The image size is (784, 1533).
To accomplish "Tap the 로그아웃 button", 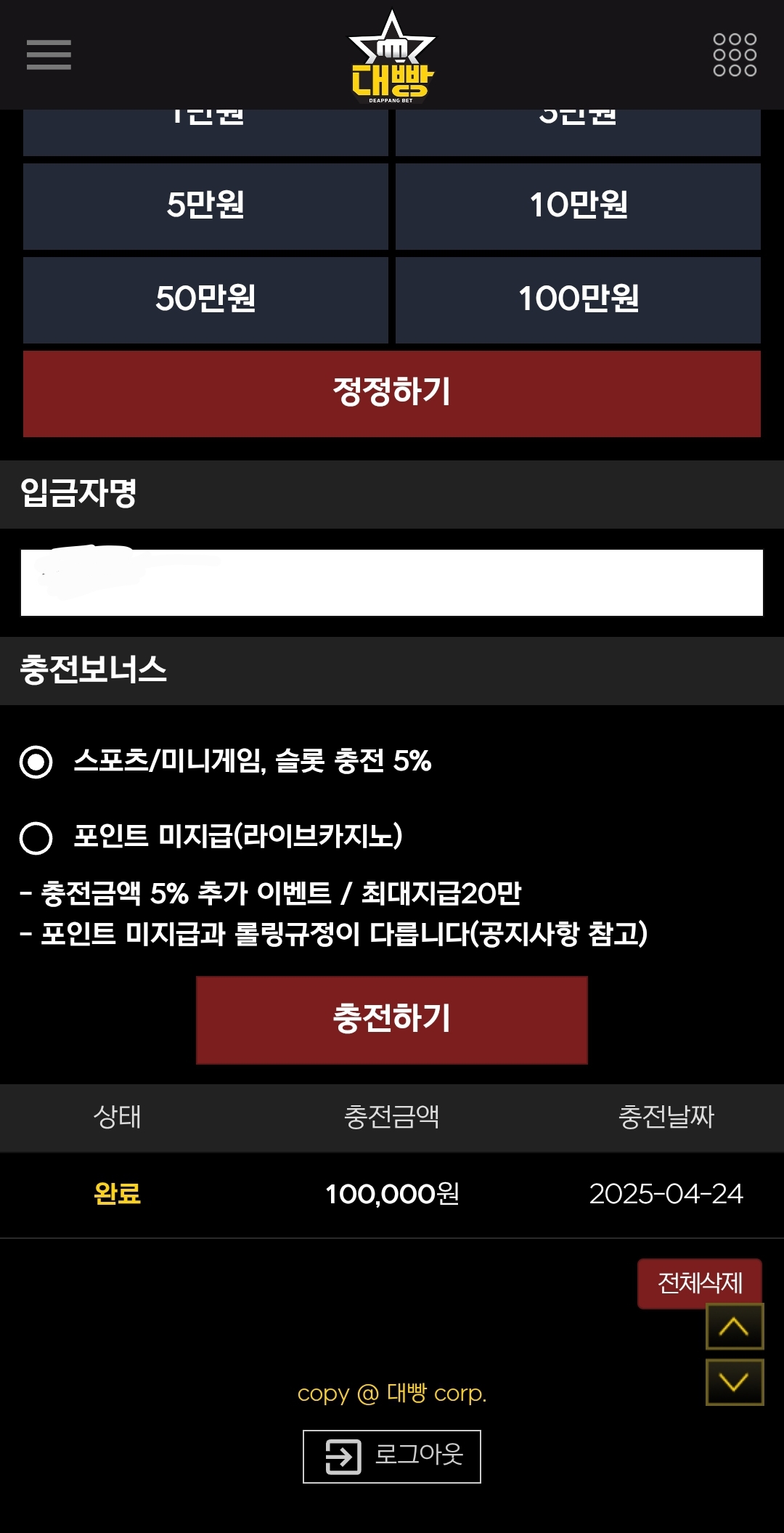I will pyautogui.click(x=392, y=1456).
